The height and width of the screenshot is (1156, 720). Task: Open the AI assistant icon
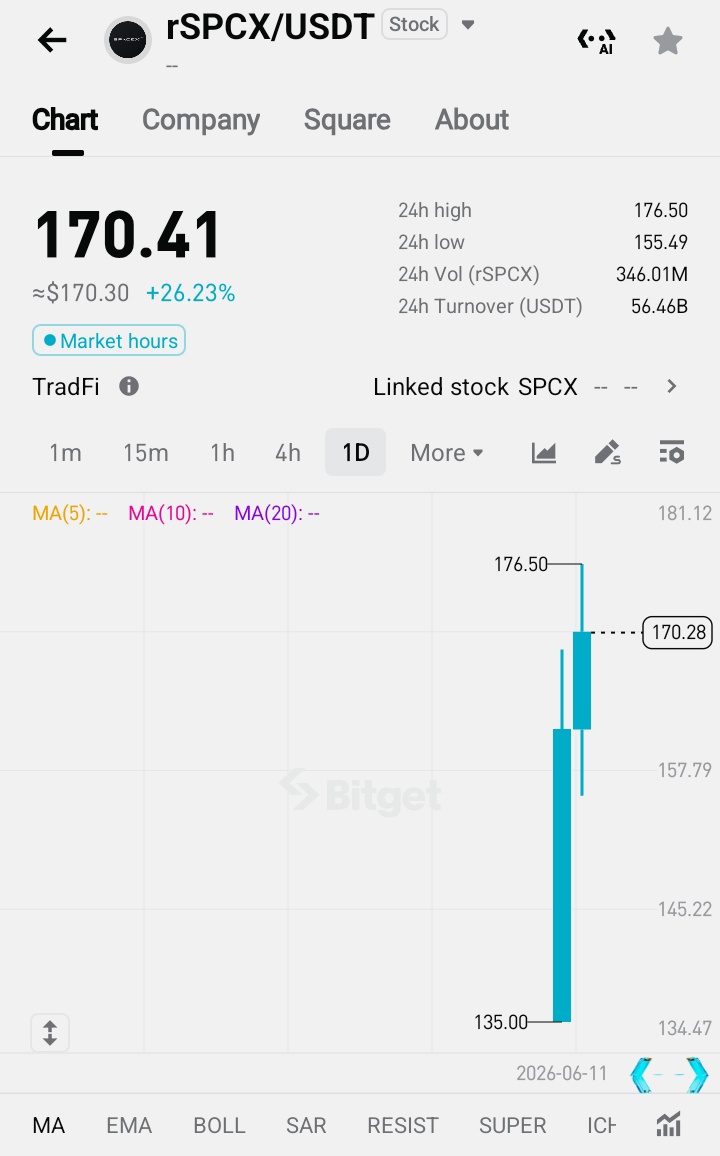point(596,41)
